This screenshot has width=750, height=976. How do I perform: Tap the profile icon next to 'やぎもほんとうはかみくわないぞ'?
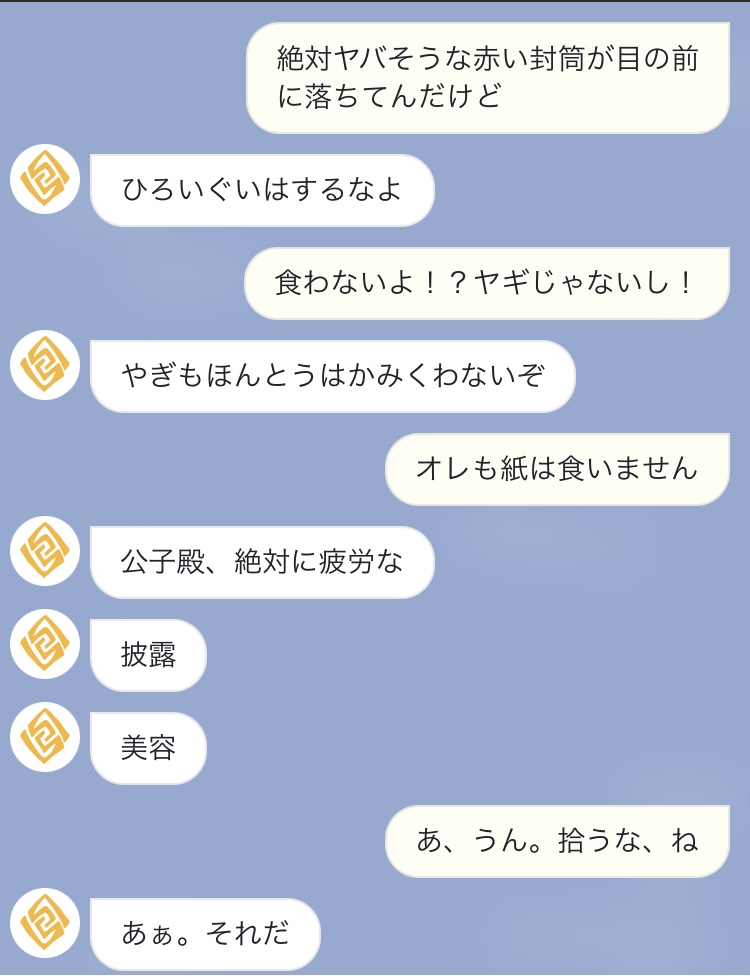tap(44, 365)
